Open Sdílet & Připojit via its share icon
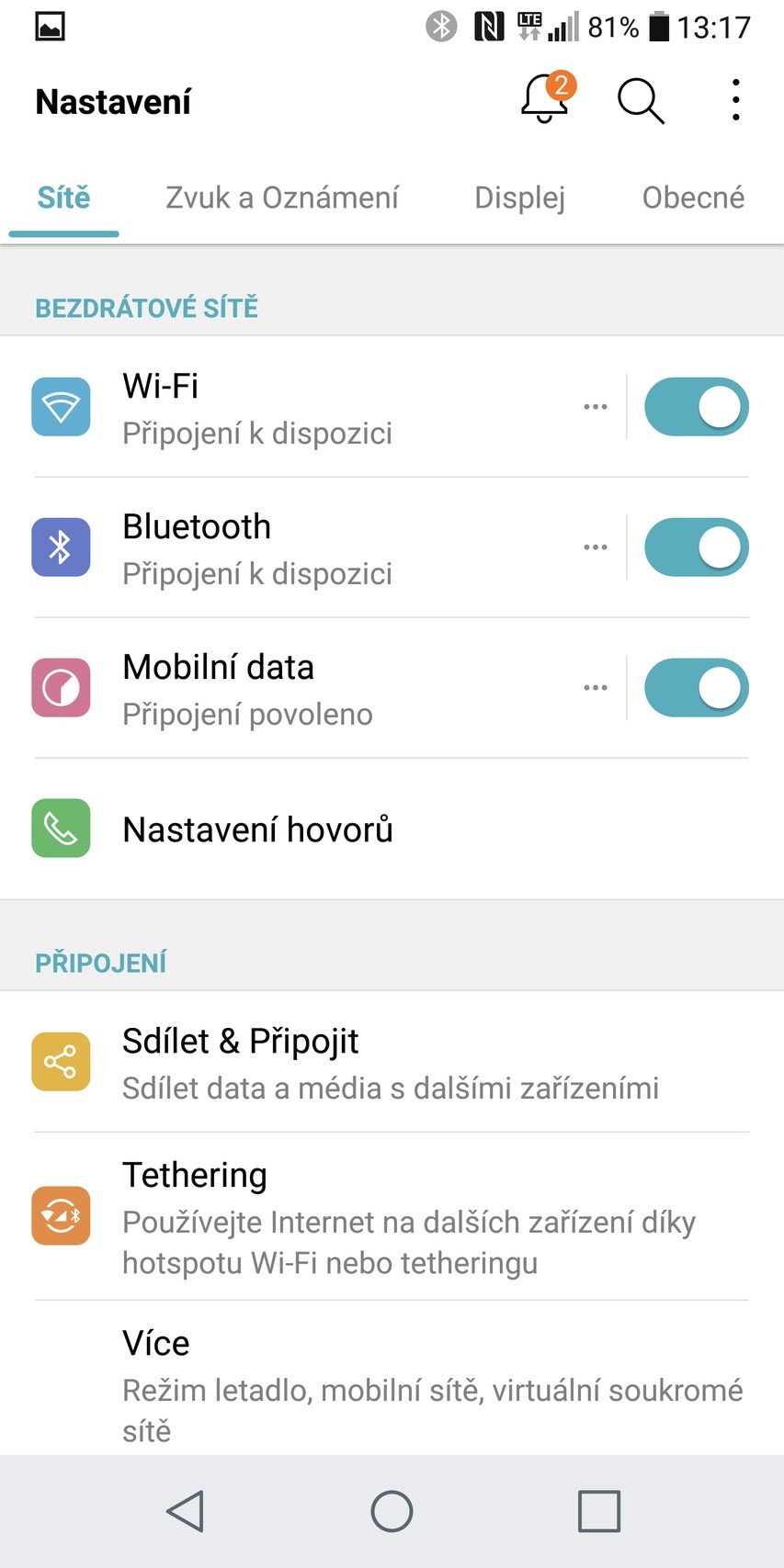784x1568 pixels. click(61, 1061)
